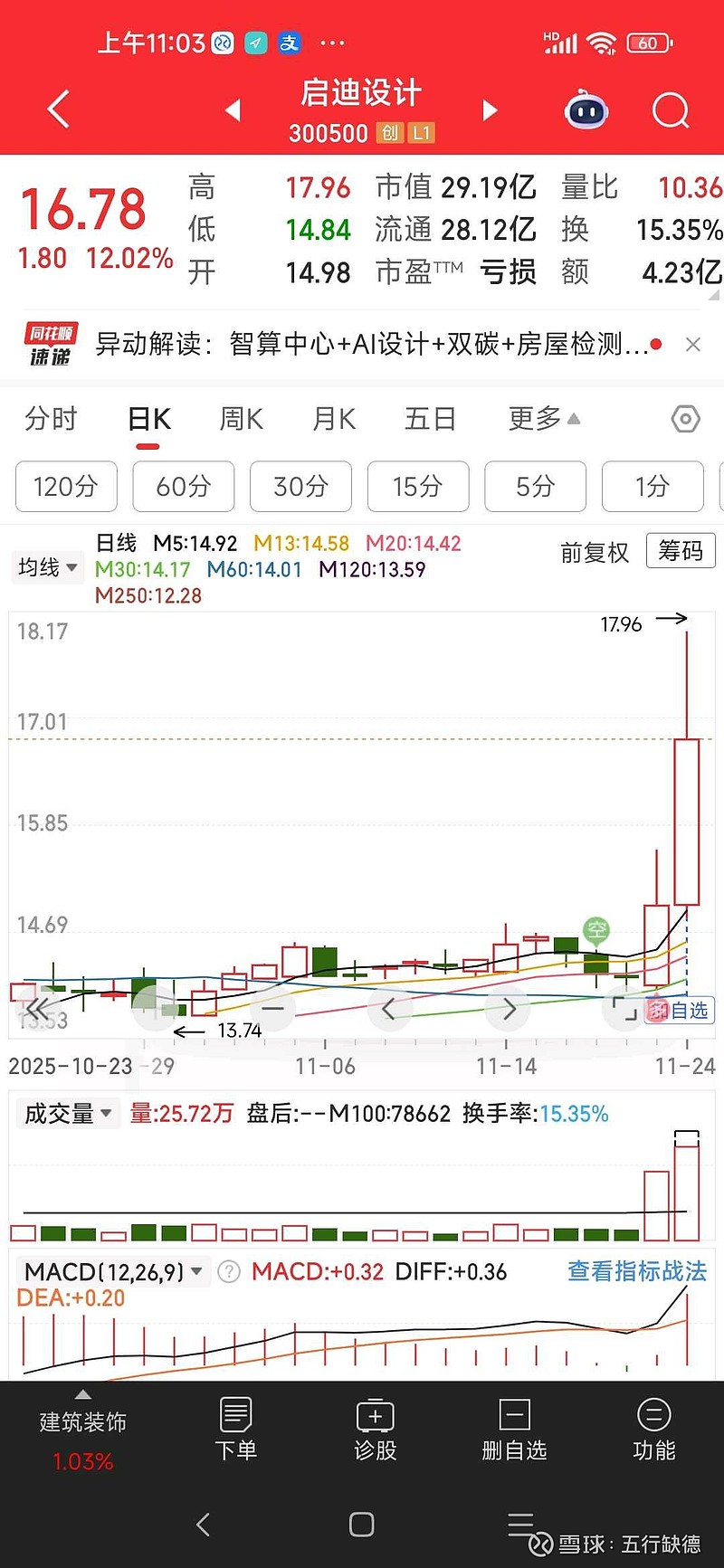724x1568 pixels.
Task: Select the 60分 timeframe button
Action: pyautogui.click(x=183, y=487)
